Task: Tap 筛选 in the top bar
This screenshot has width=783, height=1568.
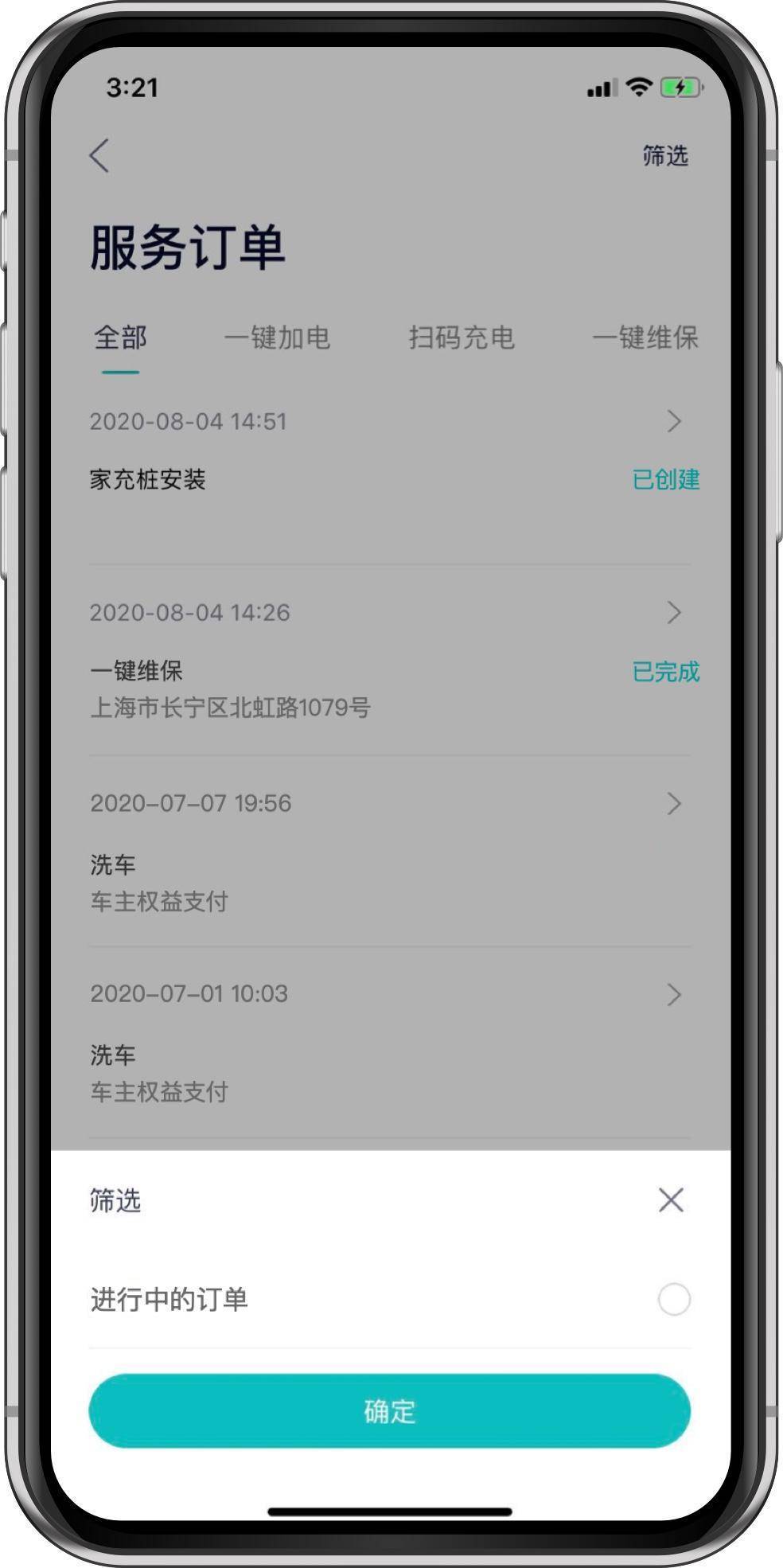Action: pyautogui.click(x=664, y=156)
